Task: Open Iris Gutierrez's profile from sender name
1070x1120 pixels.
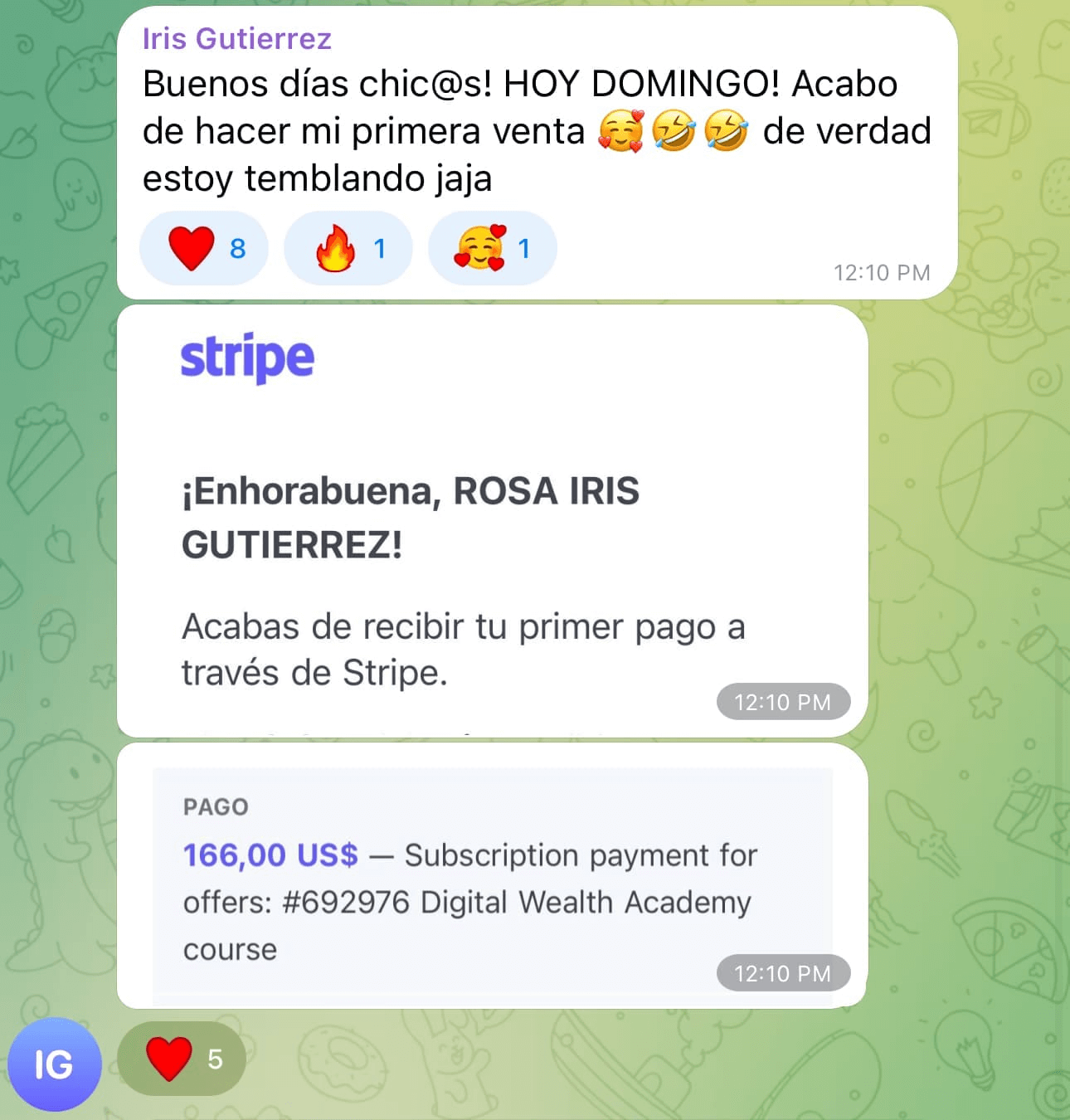Action: [236, 39]
